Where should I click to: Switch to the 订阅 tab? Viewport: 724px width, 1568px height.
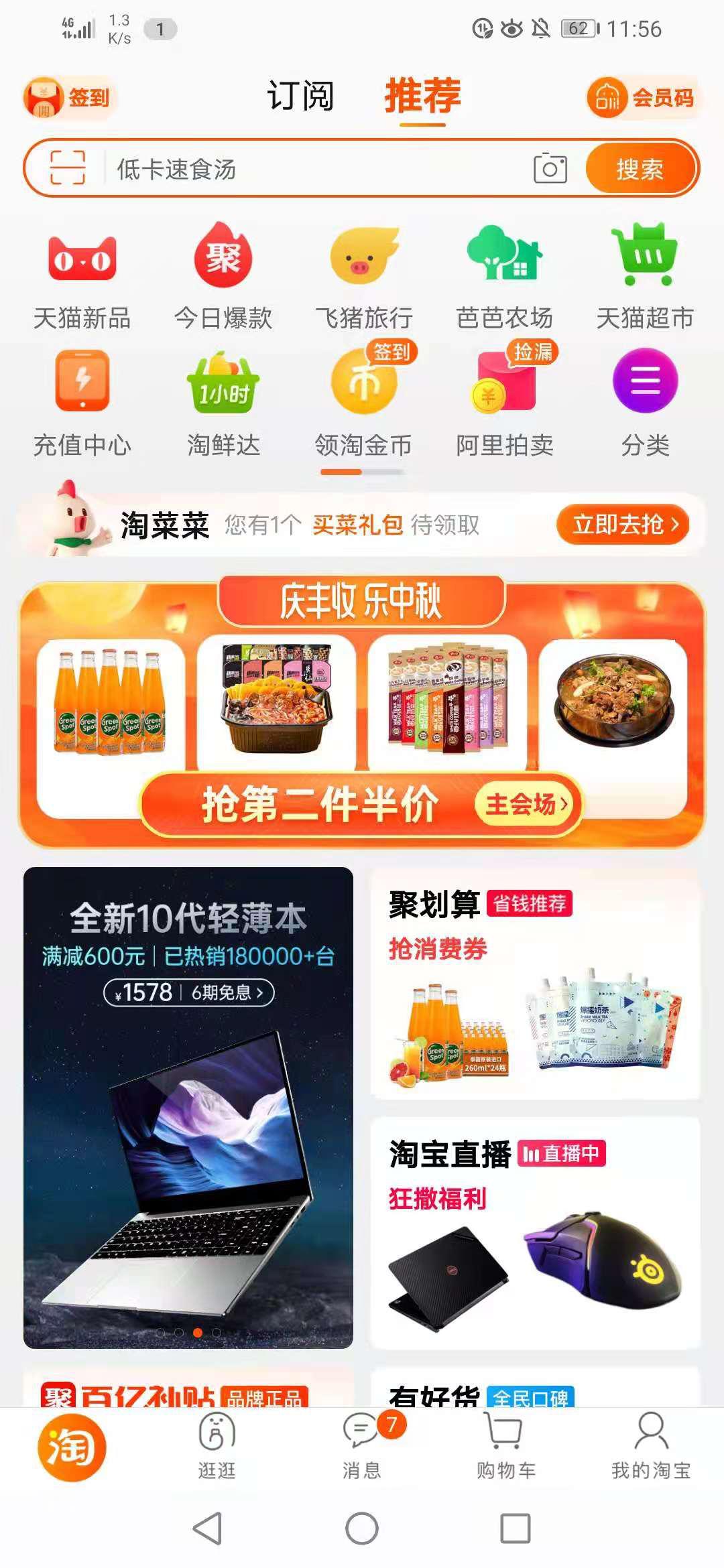click(x=300, y=97)
